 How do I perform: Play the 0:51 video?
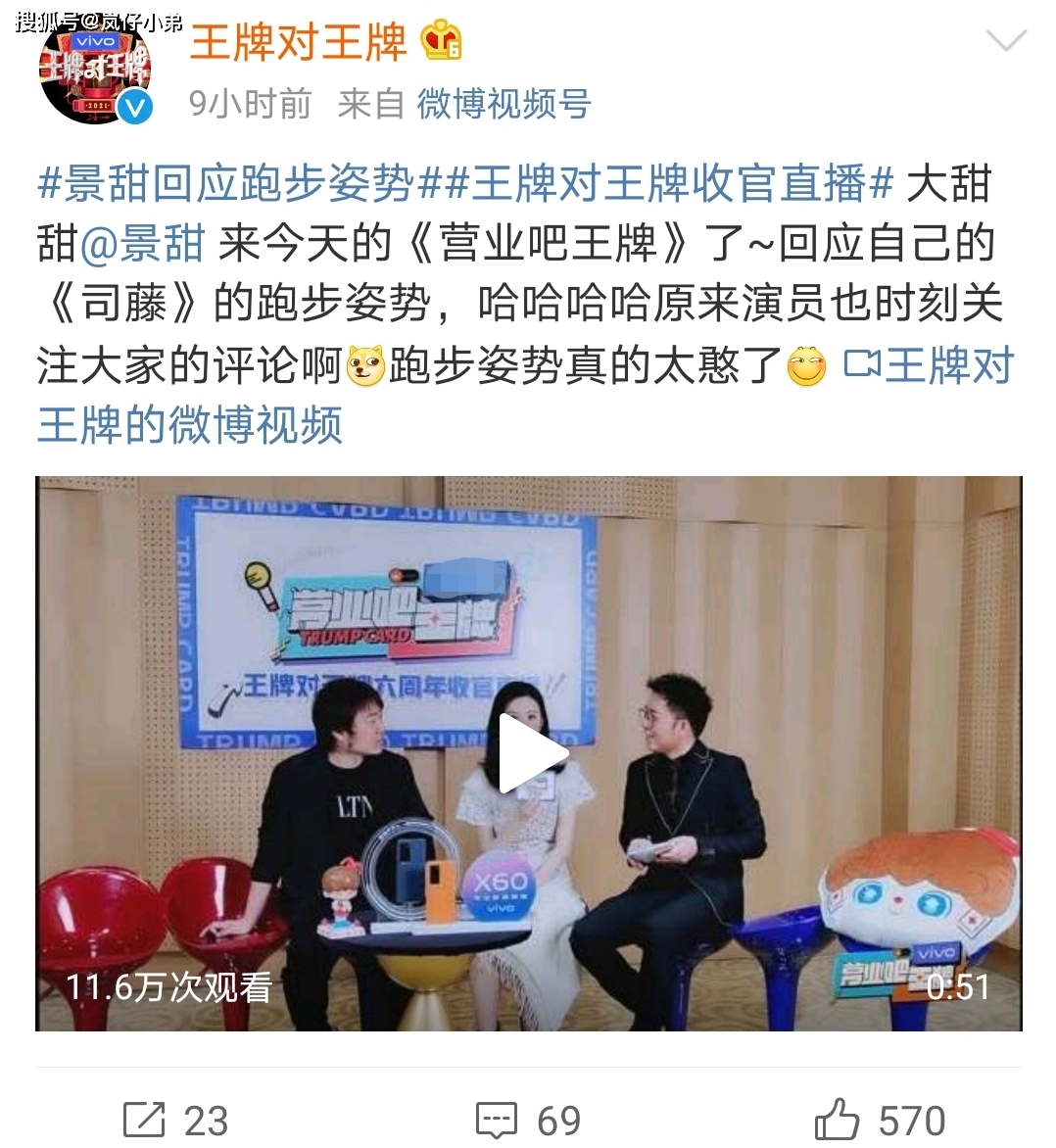[x=530, y=752]
